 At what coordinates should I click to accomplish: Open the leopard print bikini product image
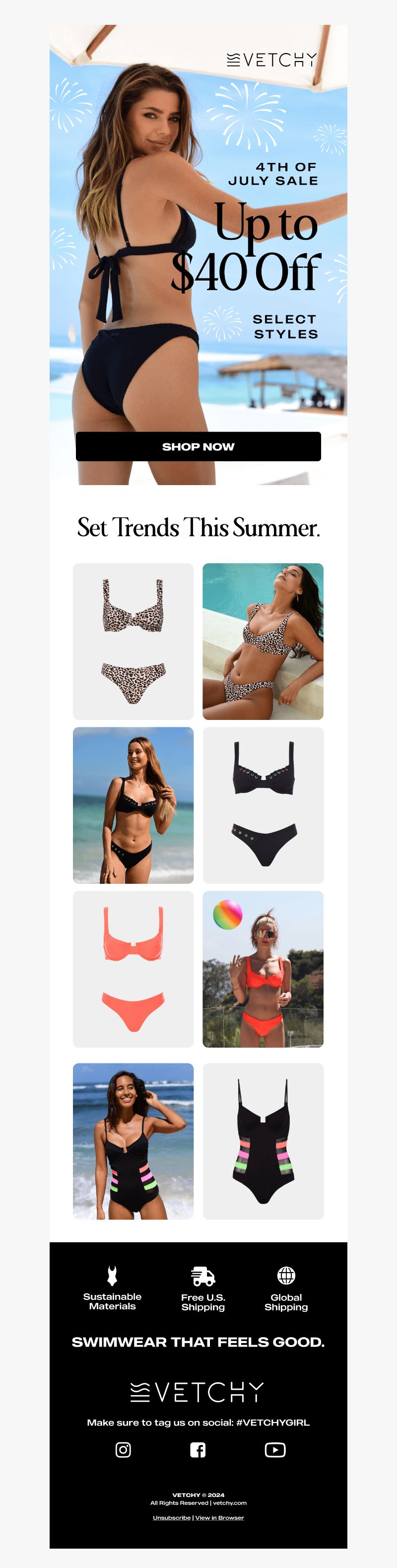click(133, 641)
